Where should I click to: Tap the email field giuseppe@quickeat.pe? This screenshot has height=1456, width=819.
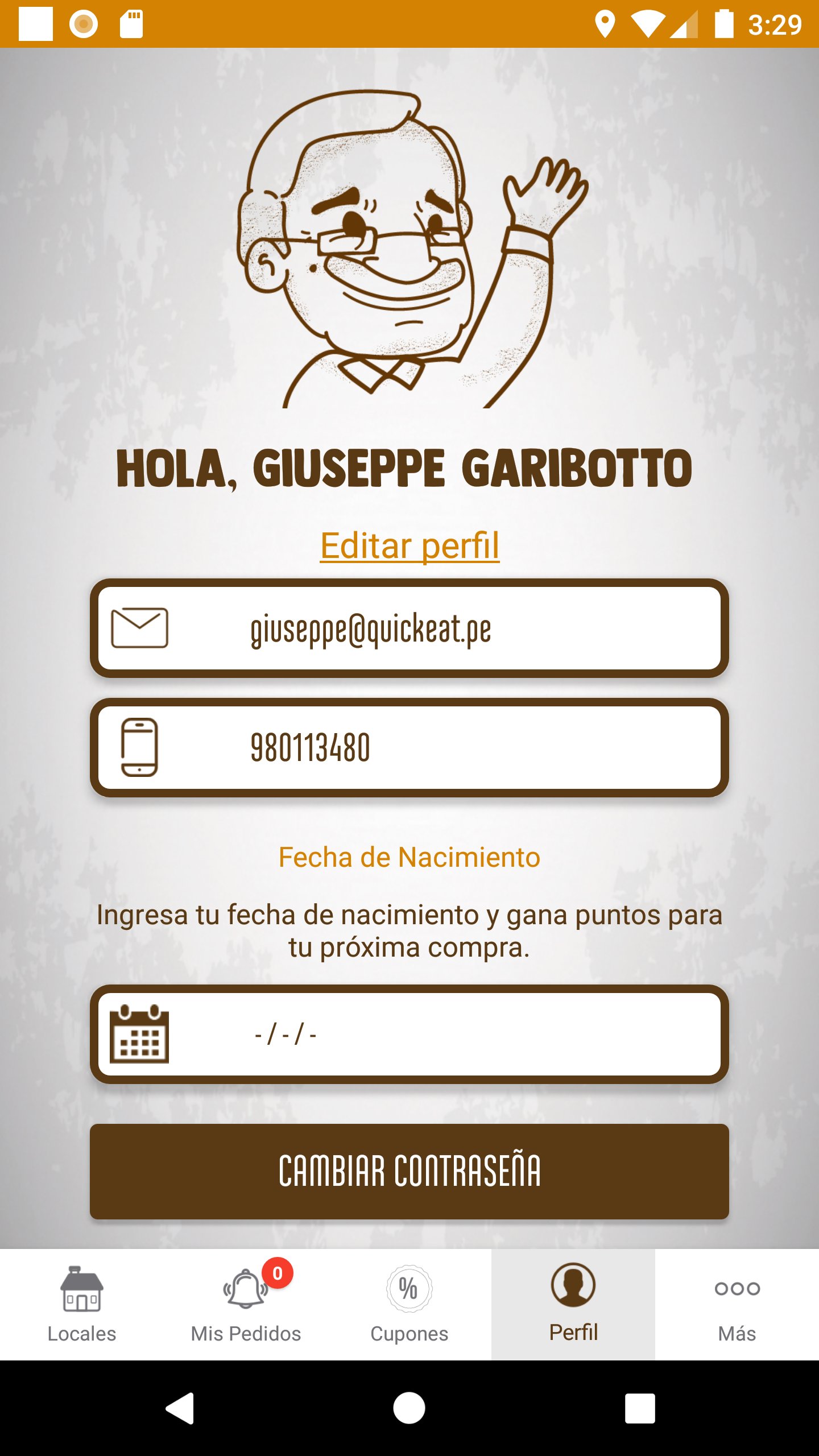(409, 628)
